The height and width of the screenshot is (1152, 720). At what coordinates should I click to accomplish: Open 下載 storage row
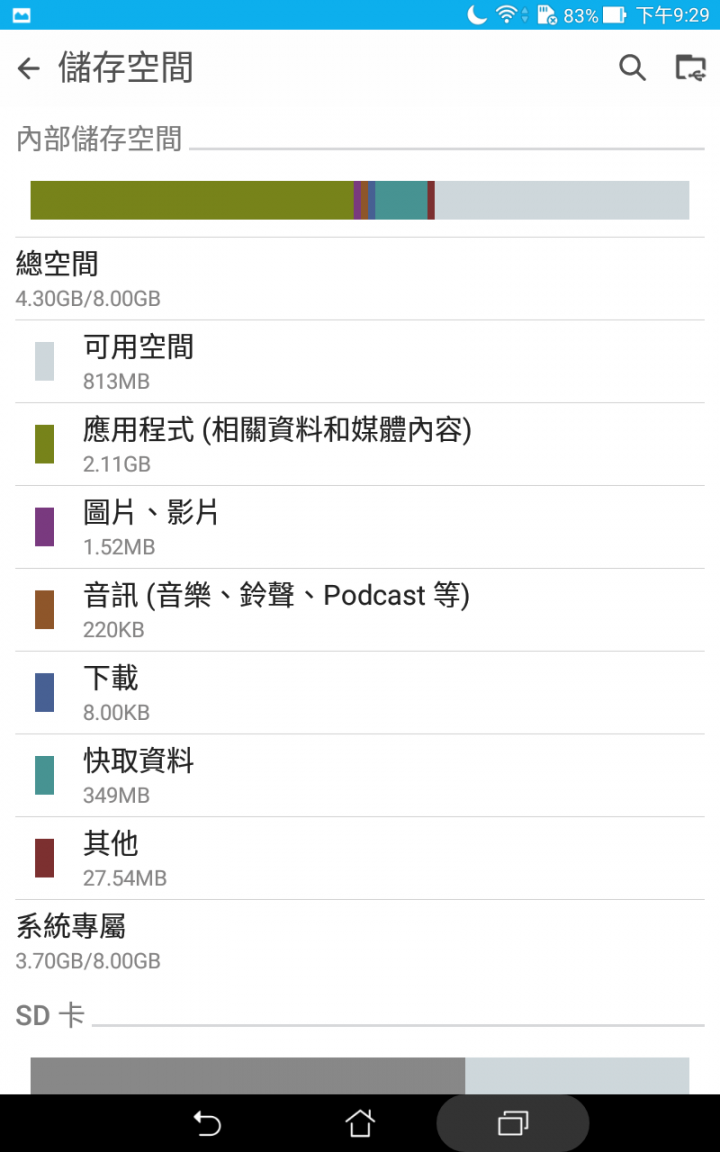pyautogui.click(x=360, y=693)
